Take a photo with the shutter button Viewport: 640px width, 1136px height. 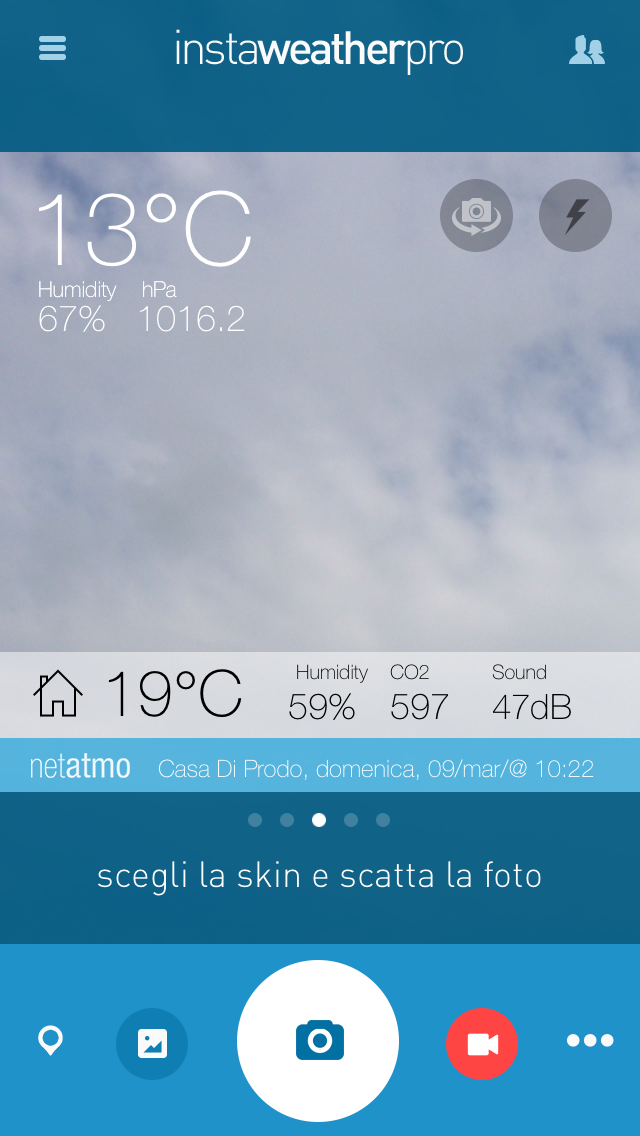tap(318, 1041)
